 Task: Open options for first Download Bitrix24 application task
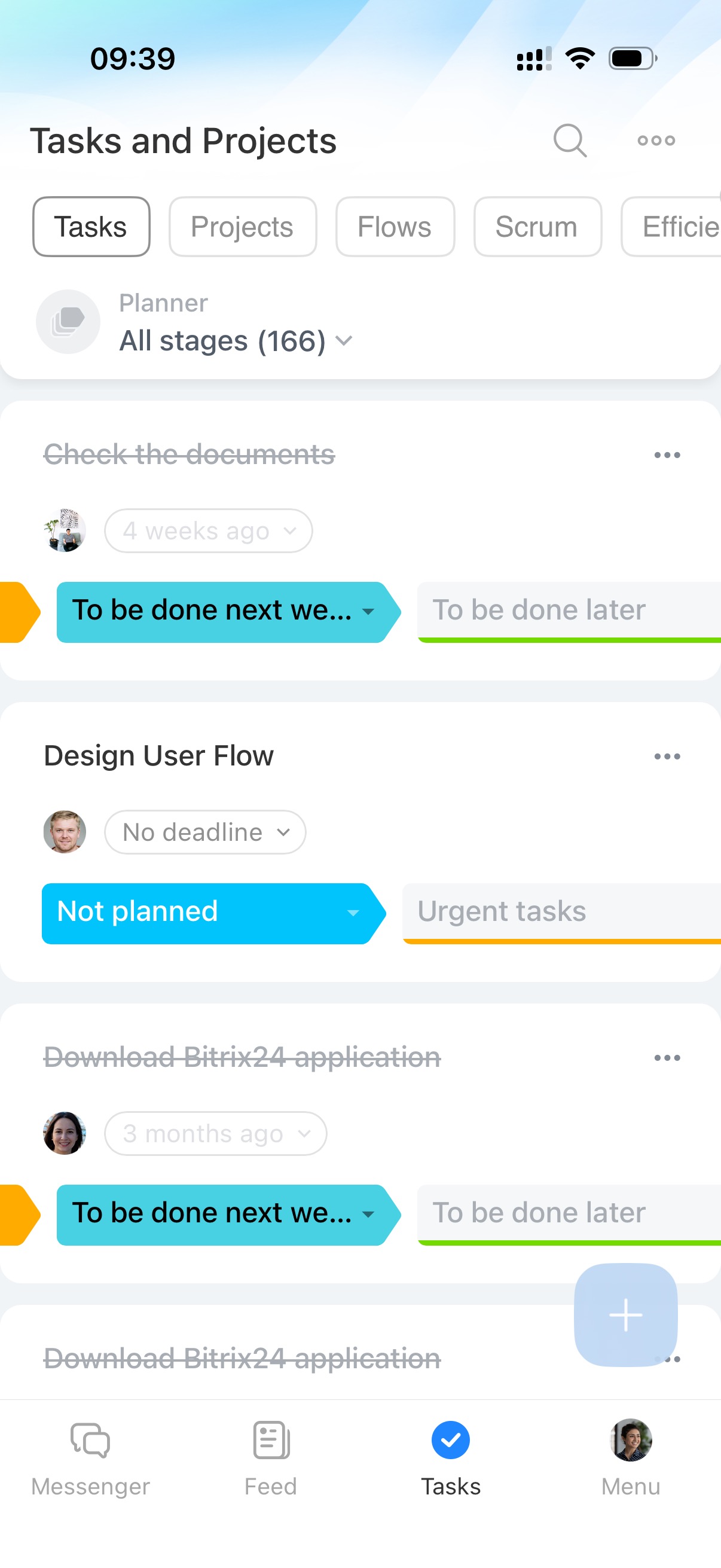coord(666,1057)
